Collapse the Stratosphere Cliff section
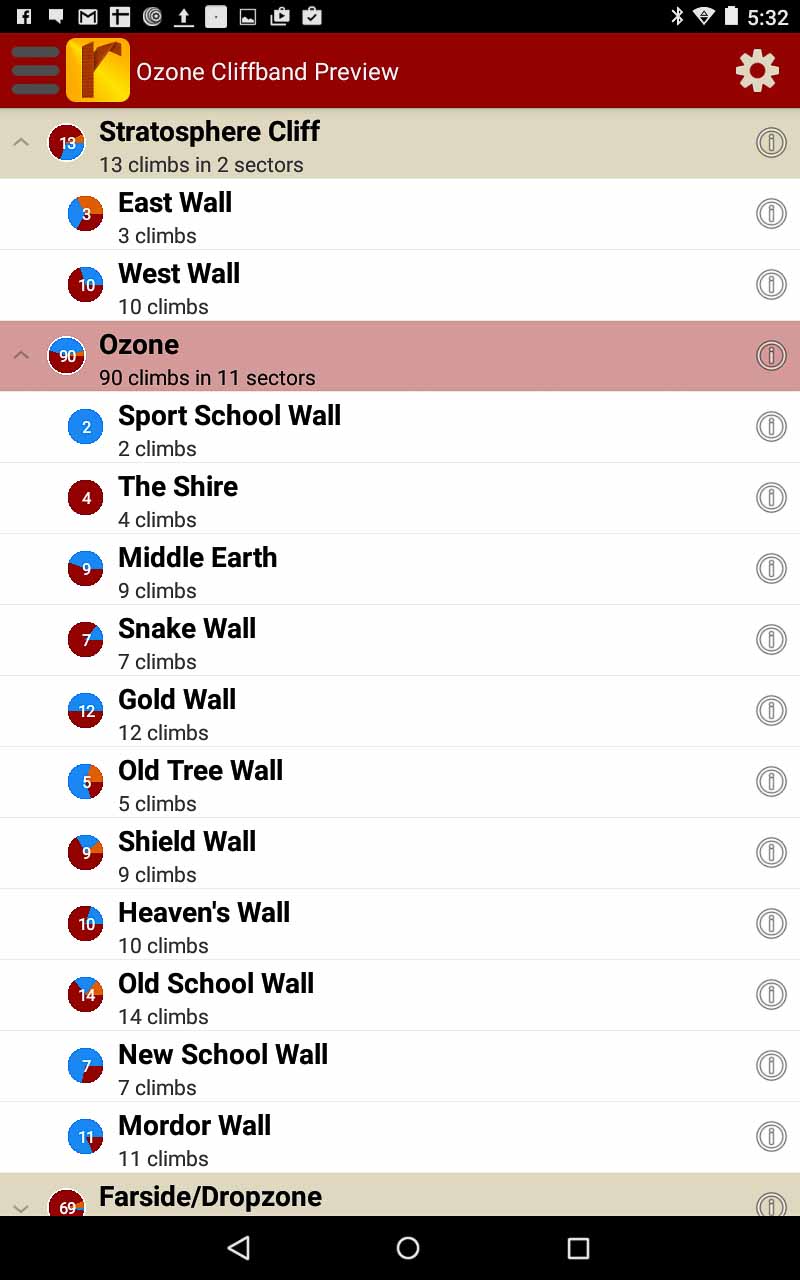 tap(21, 143)
